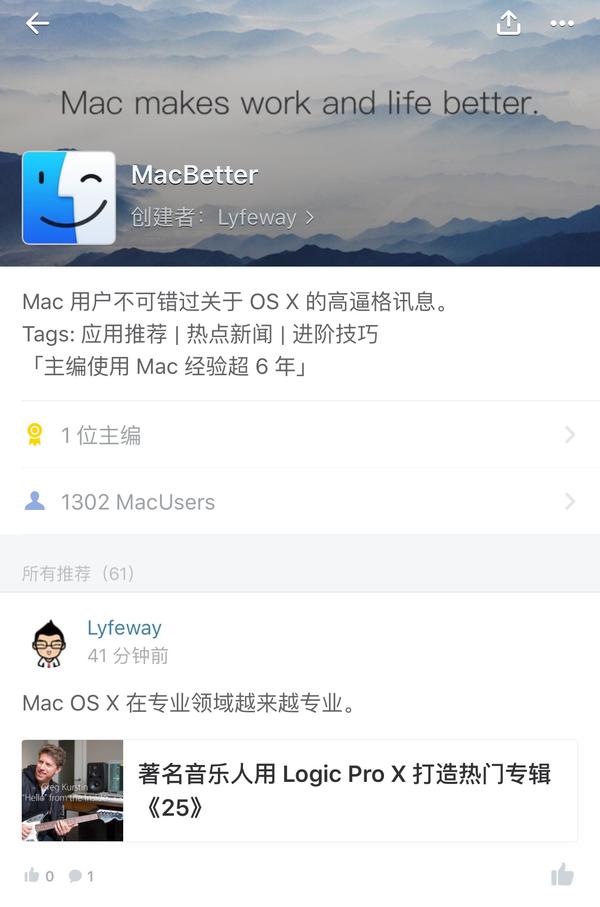This screenshot has height=907, width=600.
Task: Share the MacBetter page
Action: coord(509,23)
